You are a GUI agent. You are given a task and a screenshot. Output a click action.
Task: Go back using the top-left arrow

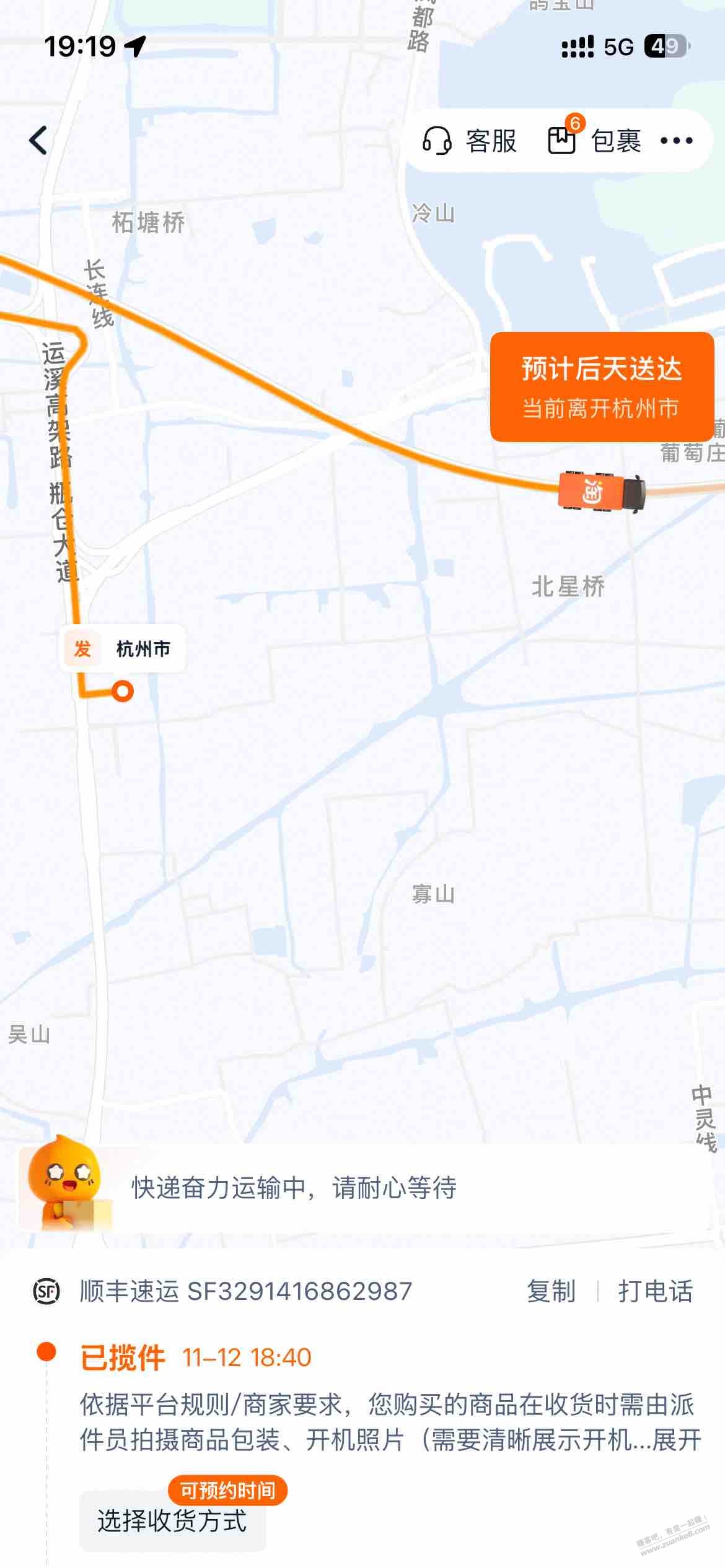pos(38,141)
